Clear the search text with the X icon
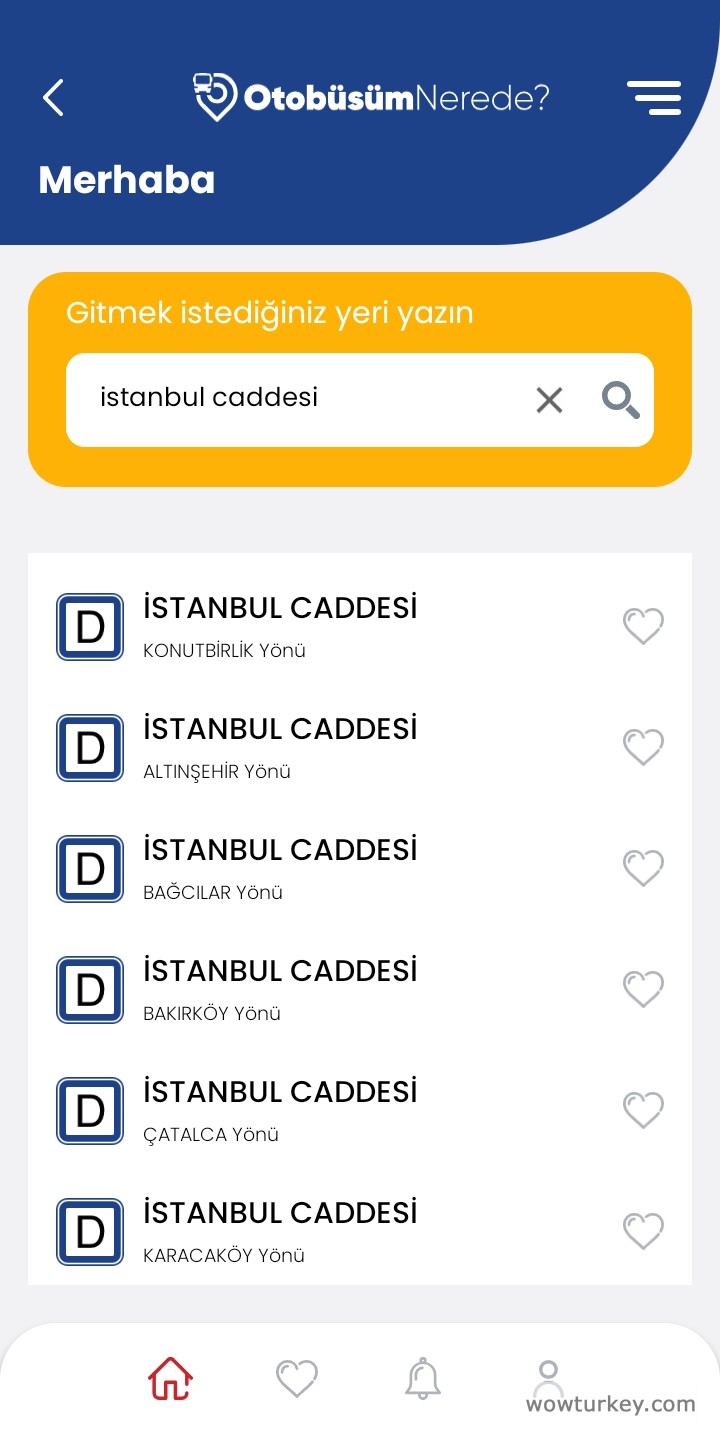The width and height of the screenshot is (720, 1451). tap(549, 399)
